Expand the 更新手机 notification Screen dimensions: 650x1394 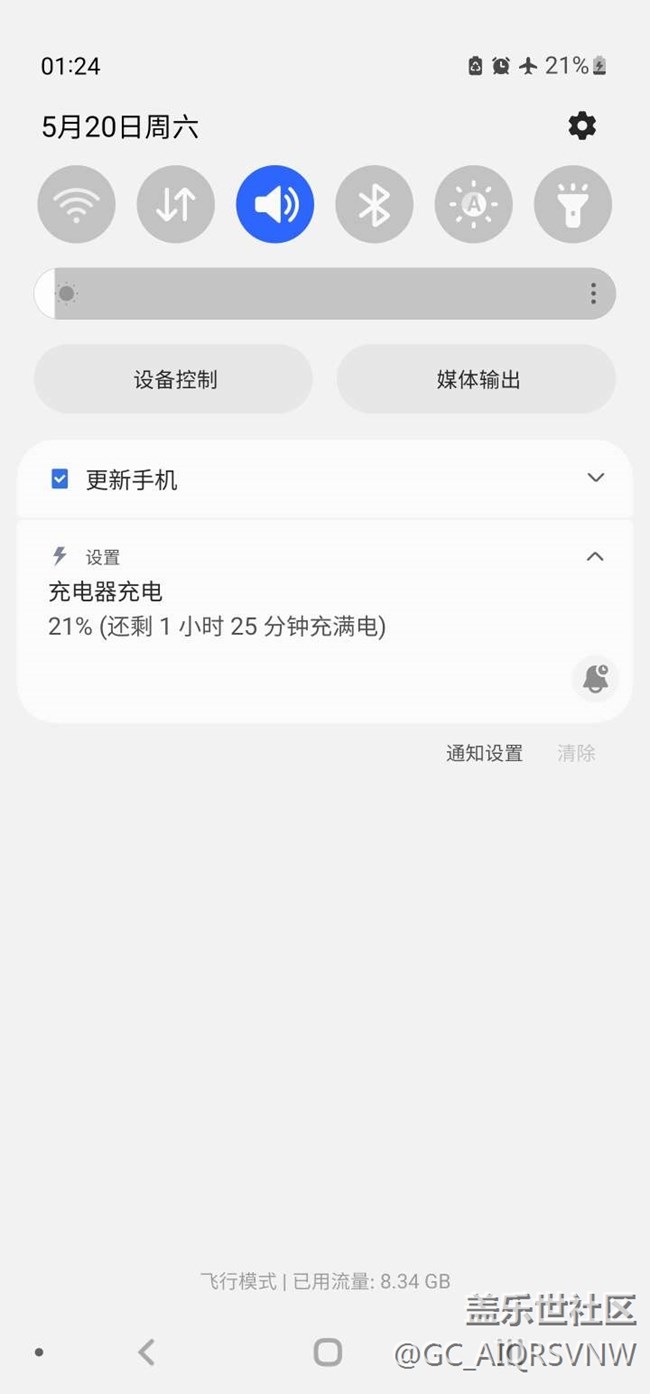point(596,478)
